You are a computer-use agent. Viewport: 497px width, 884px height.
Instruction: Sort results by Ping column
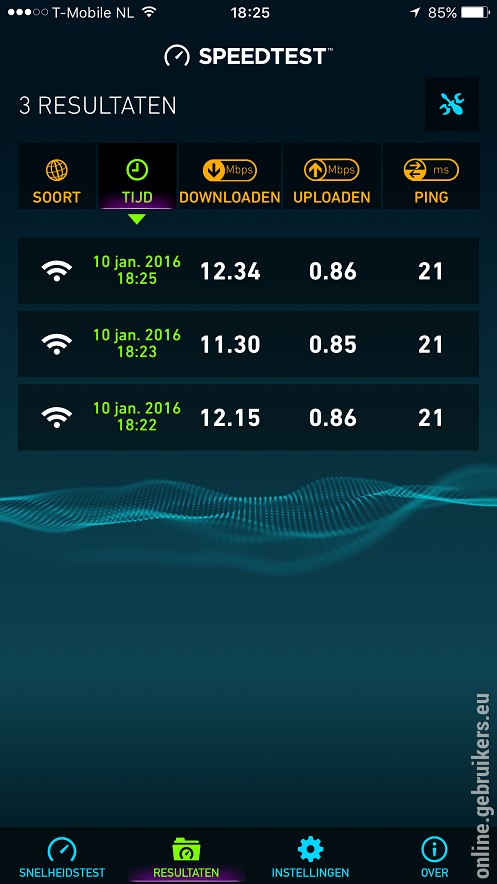(431, 176)
